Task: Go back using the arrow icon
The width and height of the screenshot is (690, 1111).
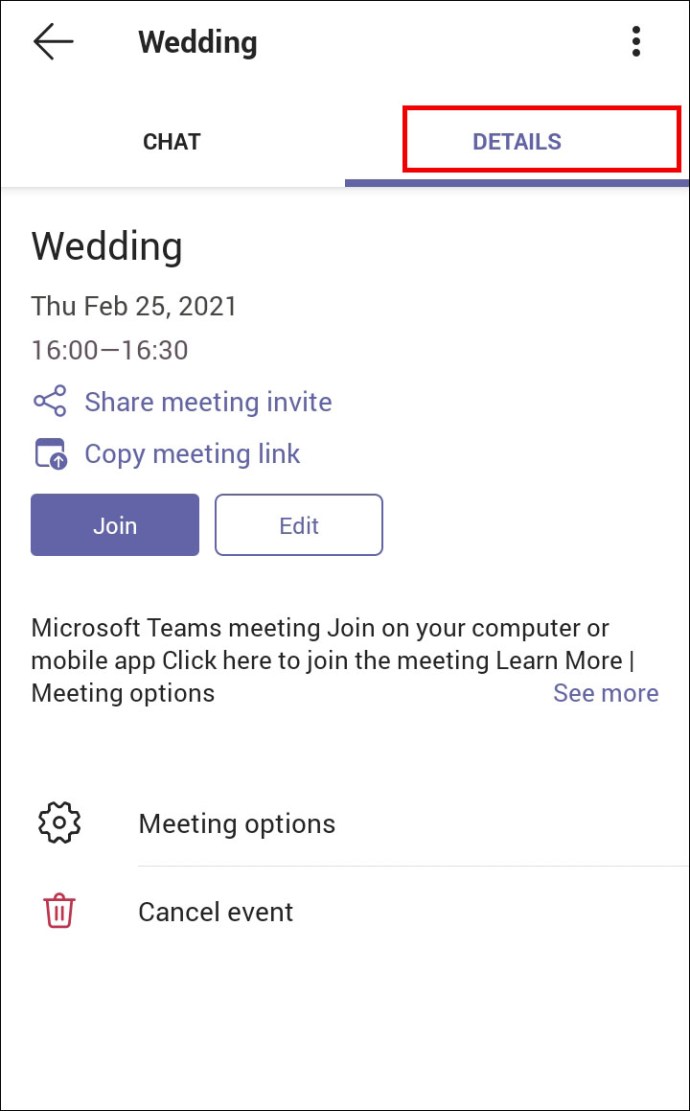Action: pyautogui.click(x=53, y=42)
